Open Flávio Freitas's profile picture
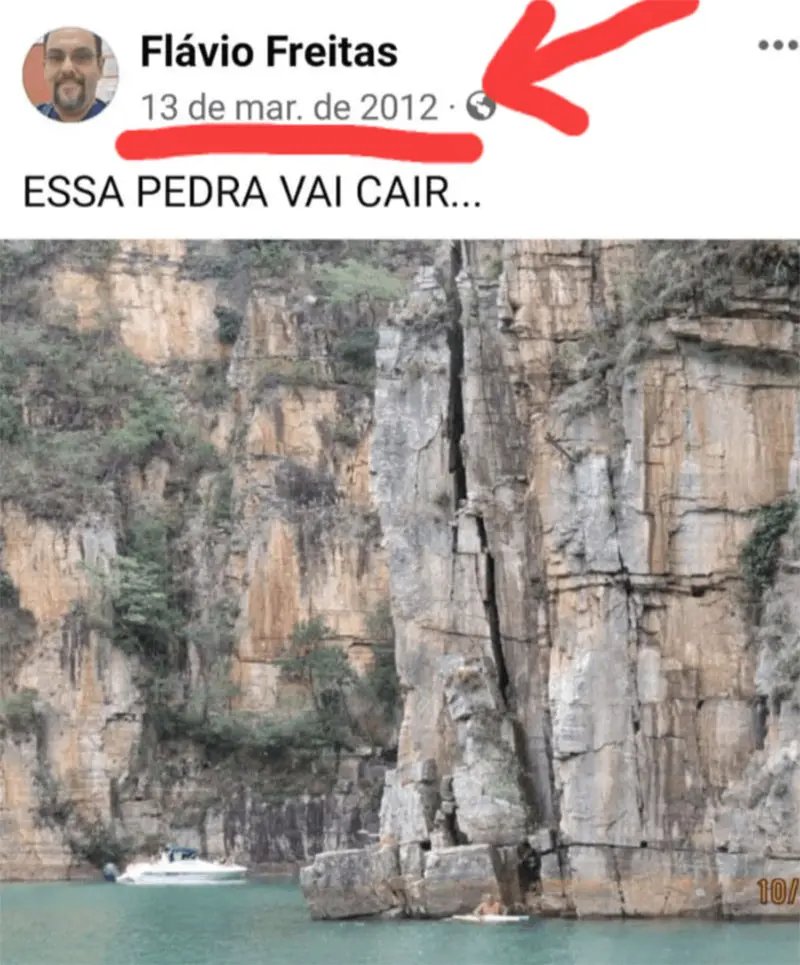The height and width of the screenshot is (965, 800). (x=70, y=74)
